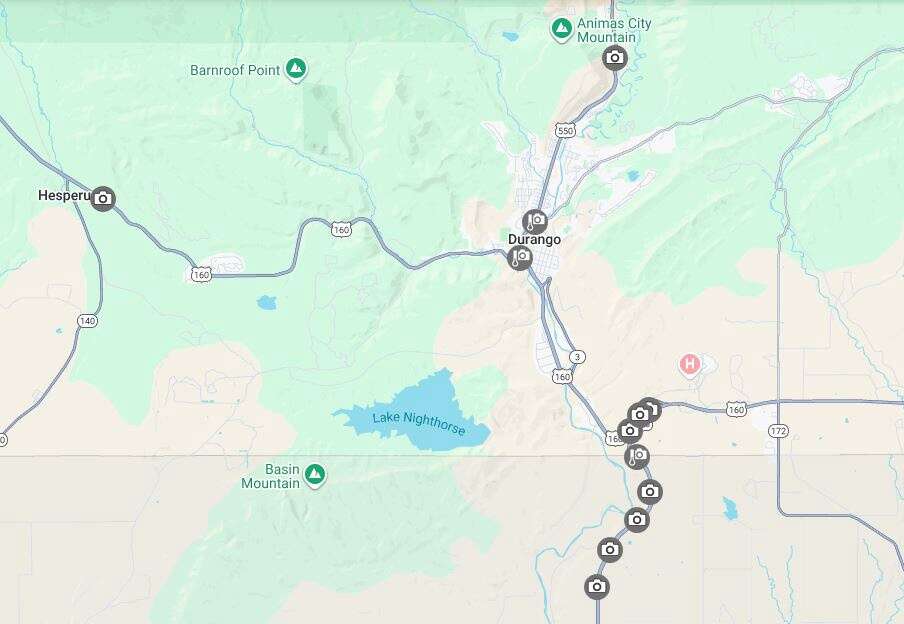904x624 pixels.
Task: Open the camera marker beside Hesperus
Action: 102,198
